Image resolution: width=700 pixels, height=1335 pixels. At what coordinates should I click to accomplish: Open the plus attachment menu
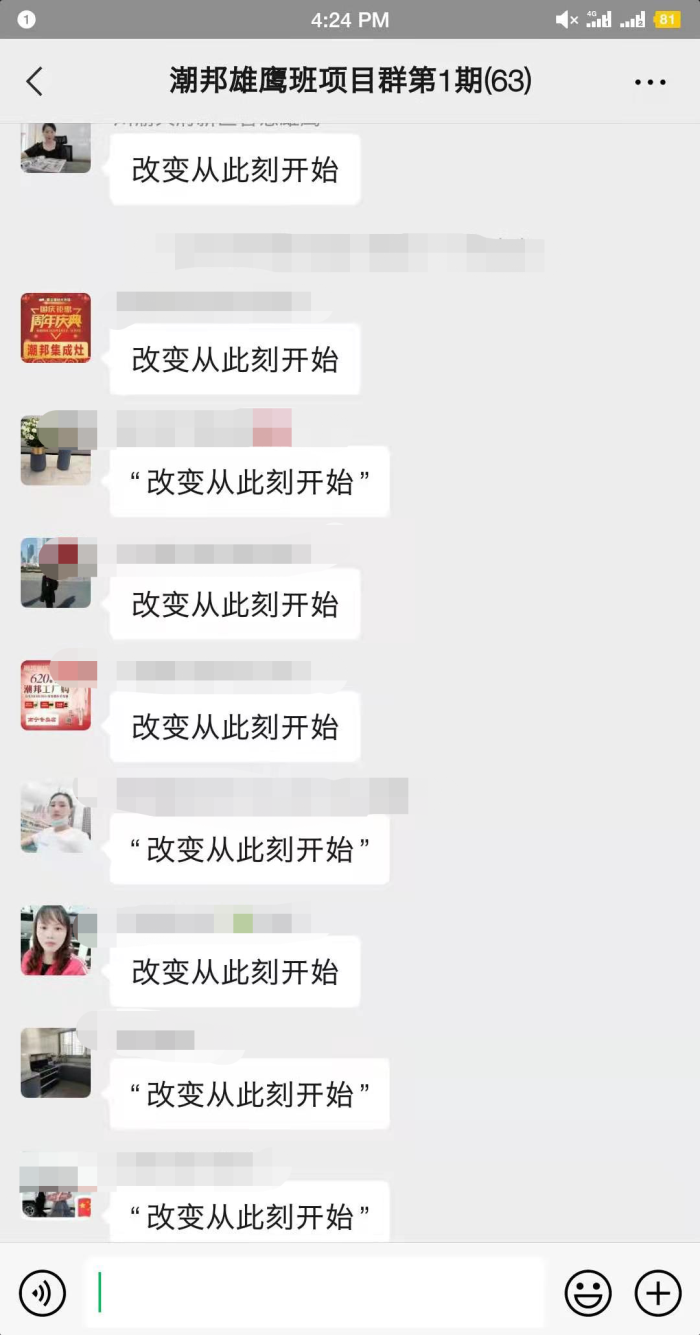tap(658, 1293)
